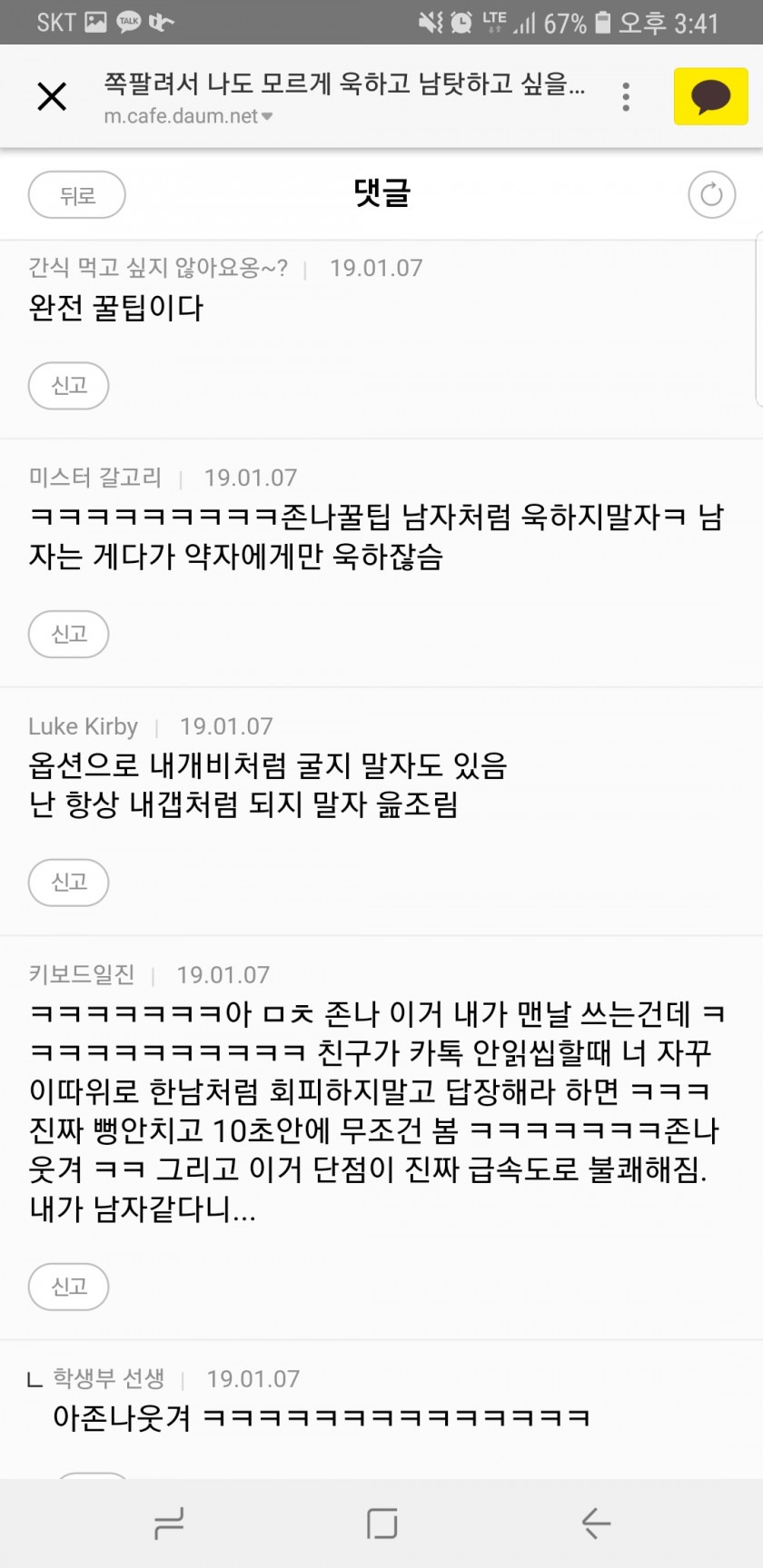Viewport: 763px width, 1568px height.
Task: Report 키보드일진's comment
Action: (x=69, y=1287)
